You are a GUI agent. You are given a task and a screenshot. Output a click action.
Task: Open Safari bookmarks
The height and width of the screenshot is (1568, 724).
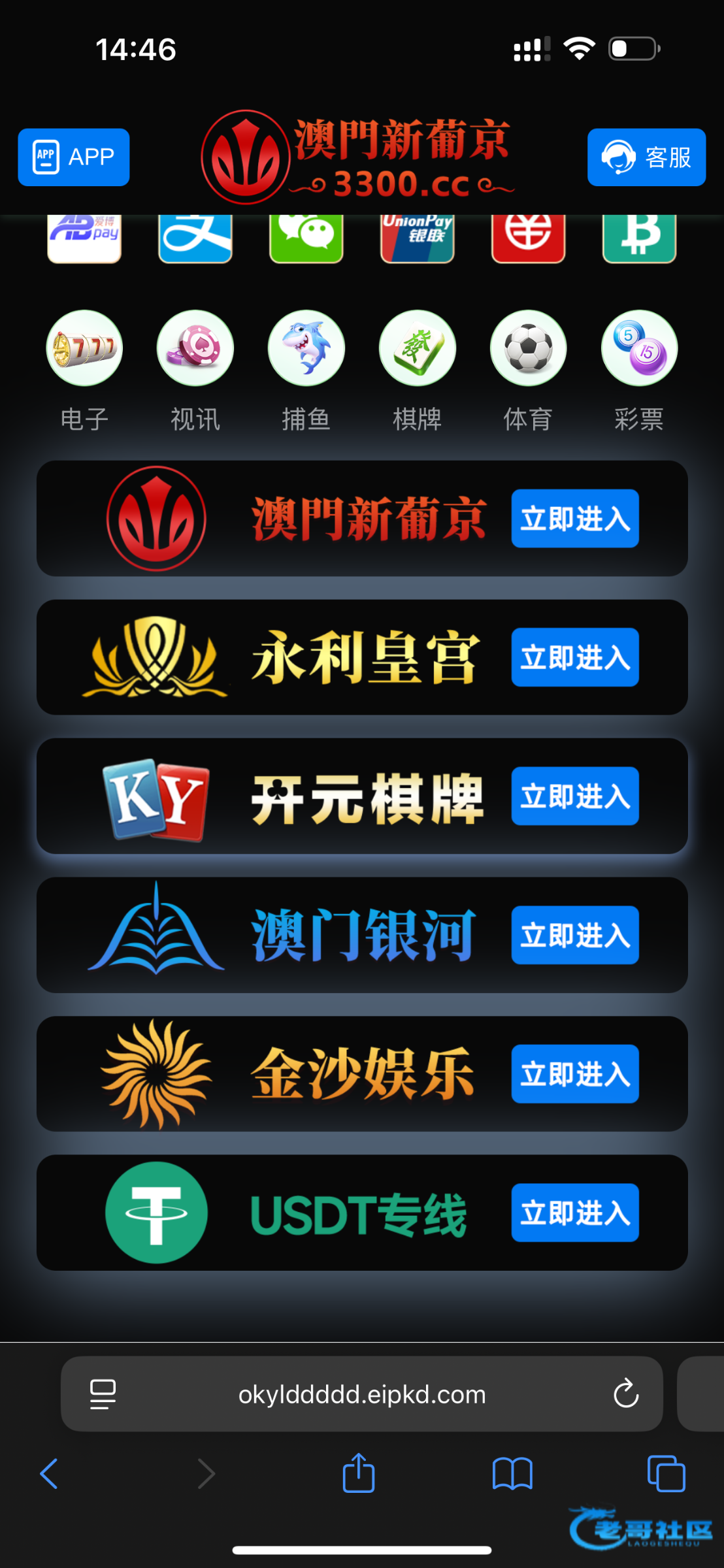coord(512,1473)
